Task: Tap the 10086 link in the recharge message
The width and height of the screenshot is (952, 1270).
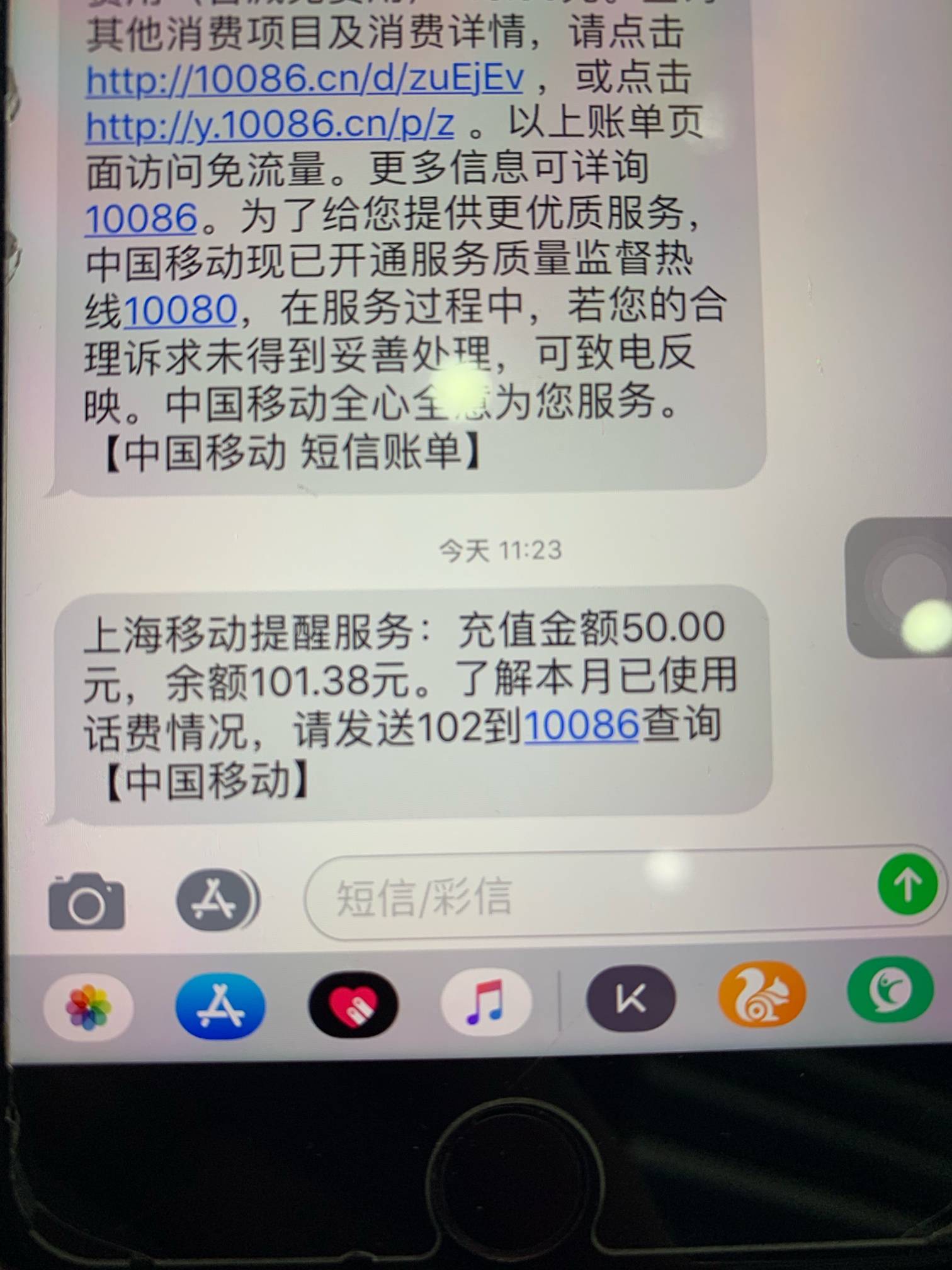Action: pyautogui.click(x=581, y=724)
